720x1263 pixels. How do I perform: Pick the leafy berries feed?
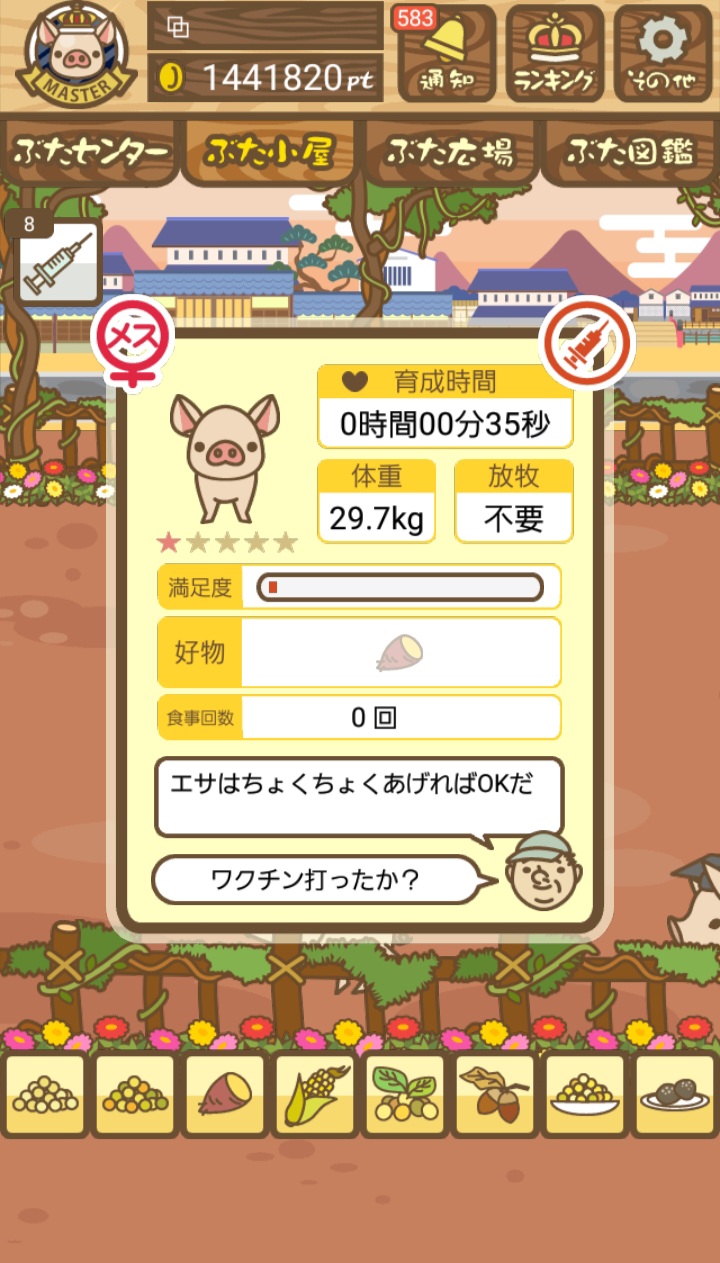pos(405,1095)
